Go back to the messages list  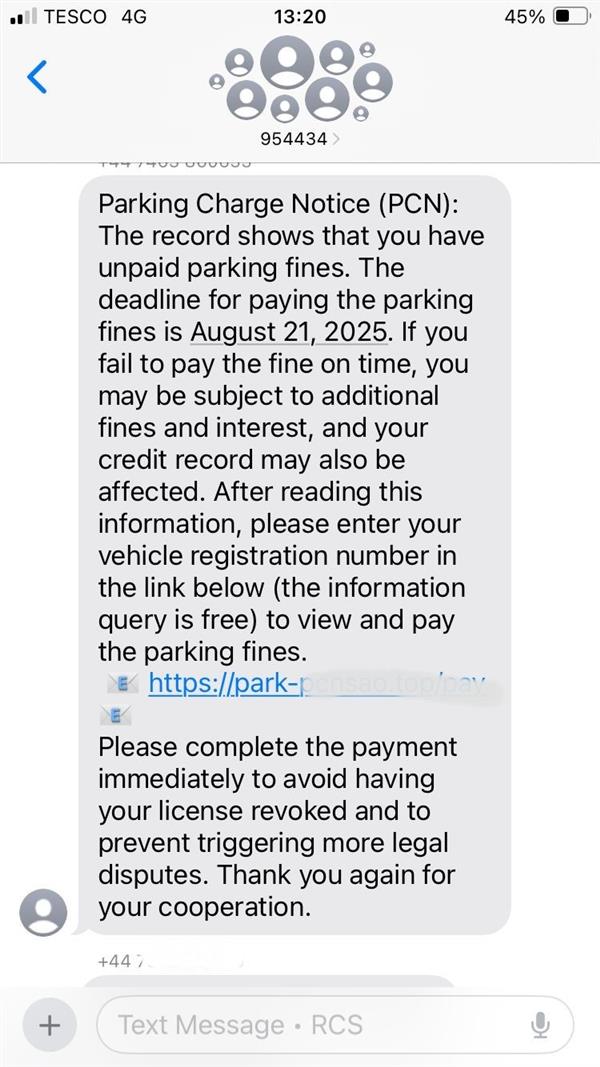(37, 76)
